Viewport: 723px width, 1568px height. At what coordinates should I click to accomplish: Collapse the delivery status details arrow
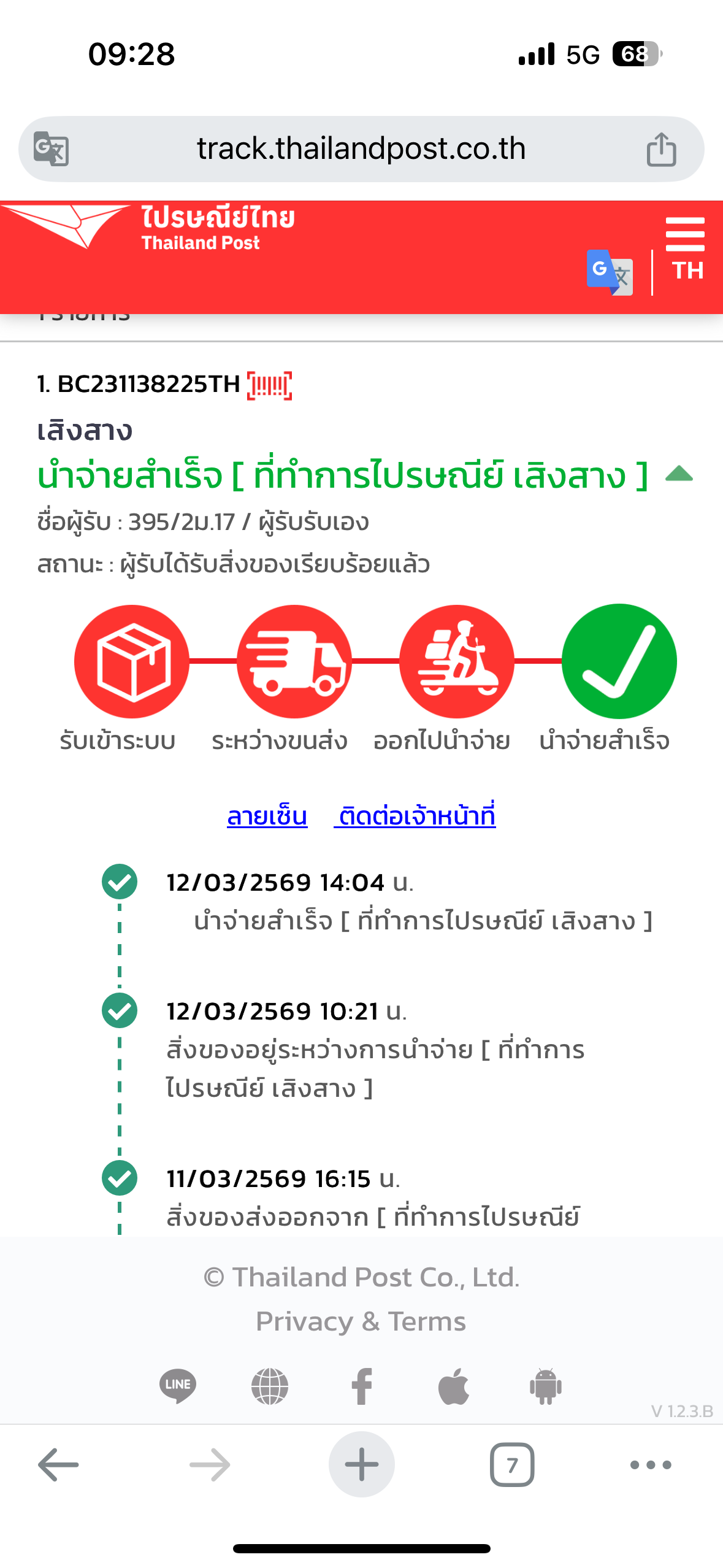click(x=679, y=474)
